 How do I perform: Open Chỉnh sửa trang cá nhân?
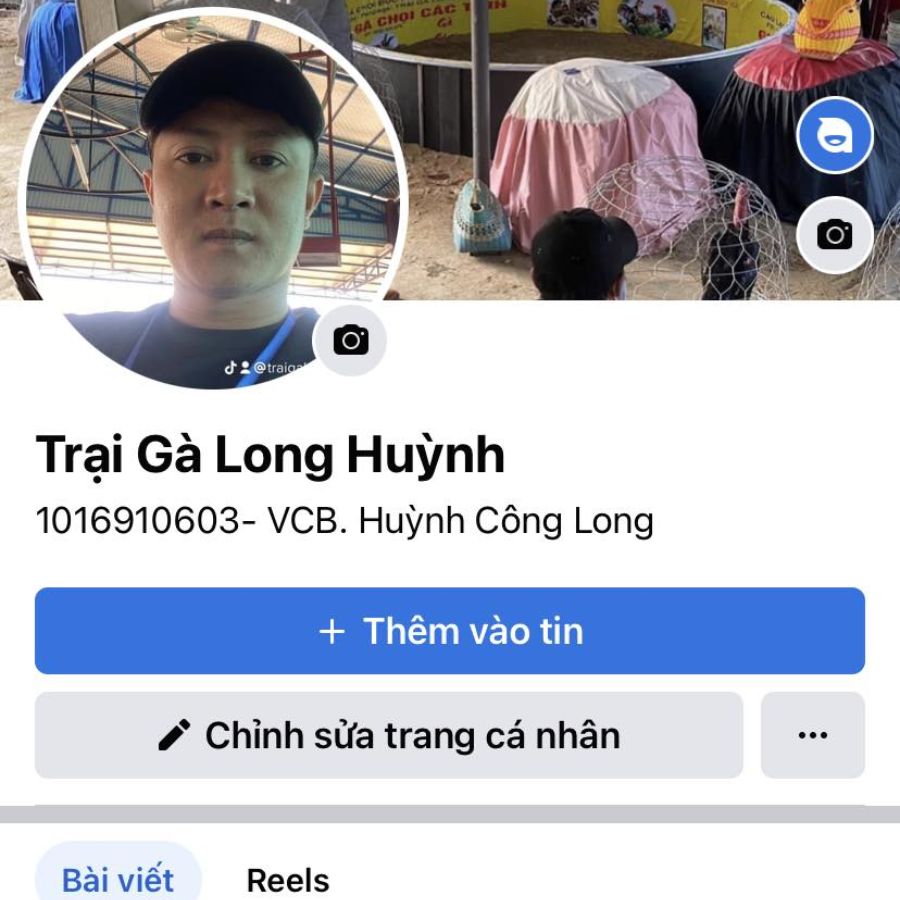(389, 735)
